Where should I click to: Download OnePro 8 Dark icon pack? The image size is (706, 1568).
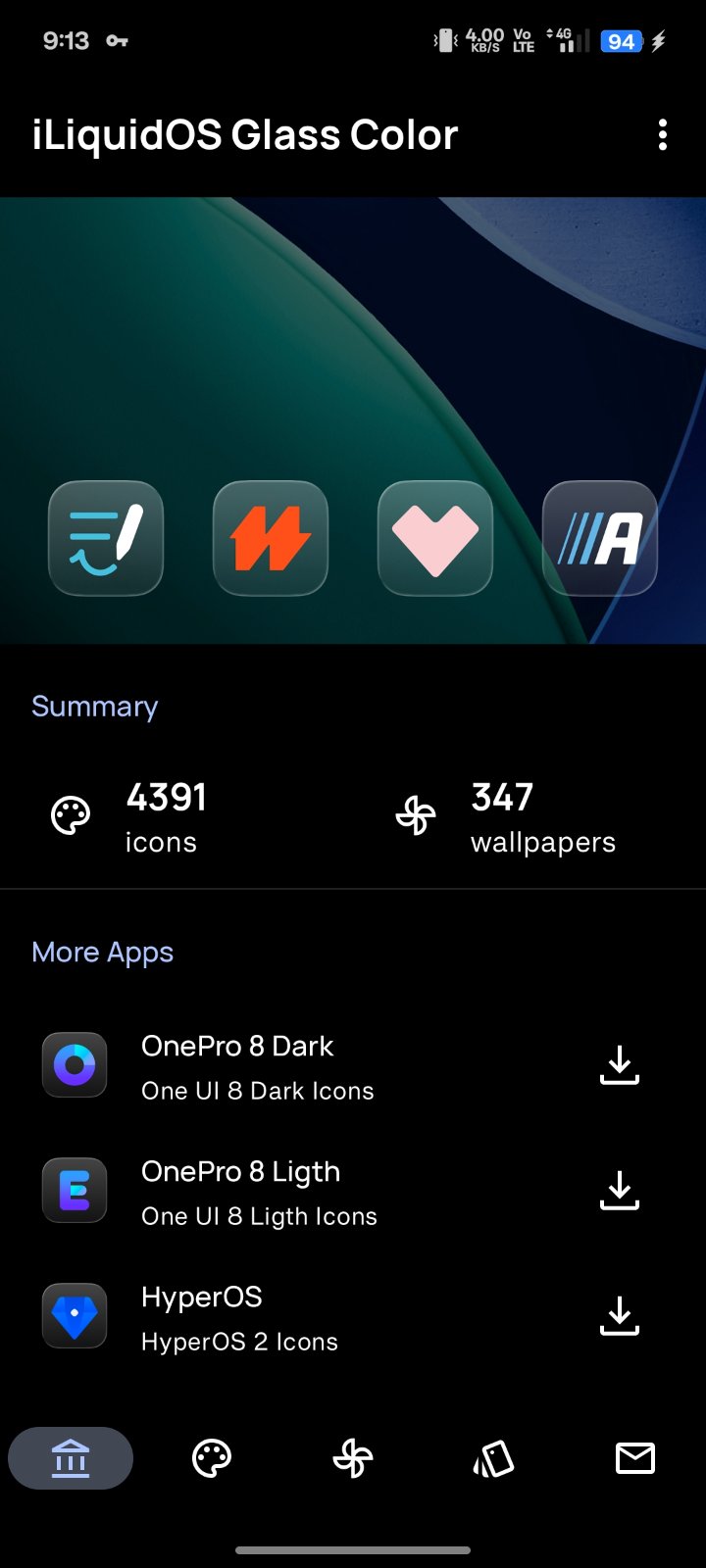coord(620,1065)
